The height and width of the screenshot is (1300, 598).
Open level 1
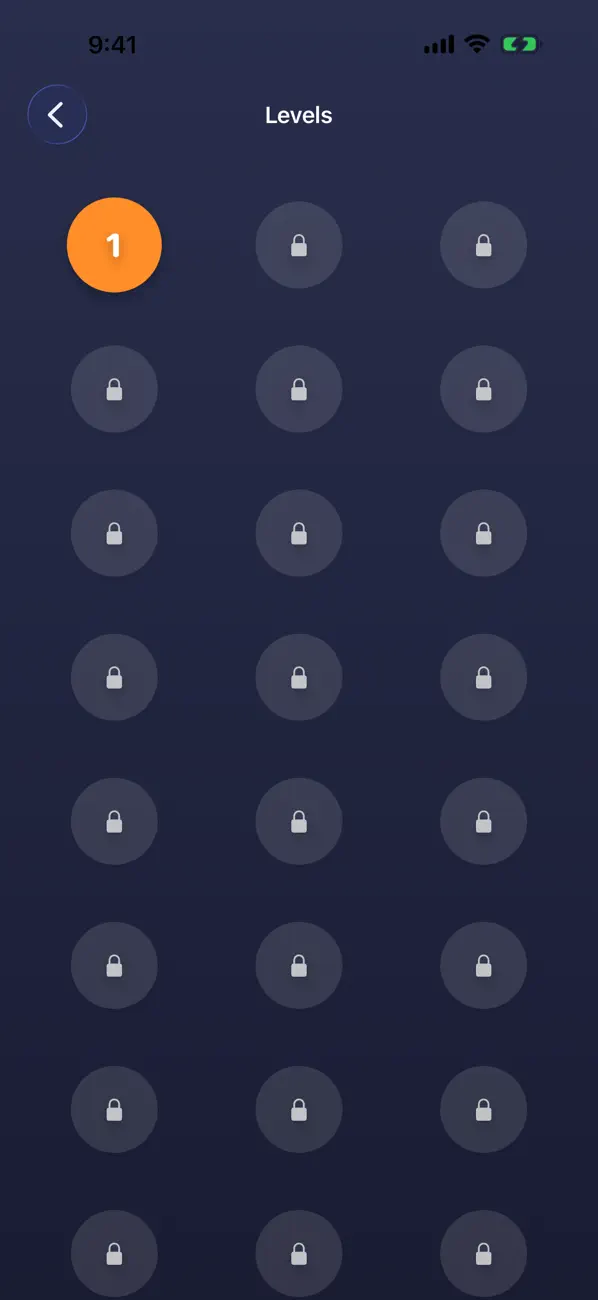pyautogui.click(x=114, y=245)
